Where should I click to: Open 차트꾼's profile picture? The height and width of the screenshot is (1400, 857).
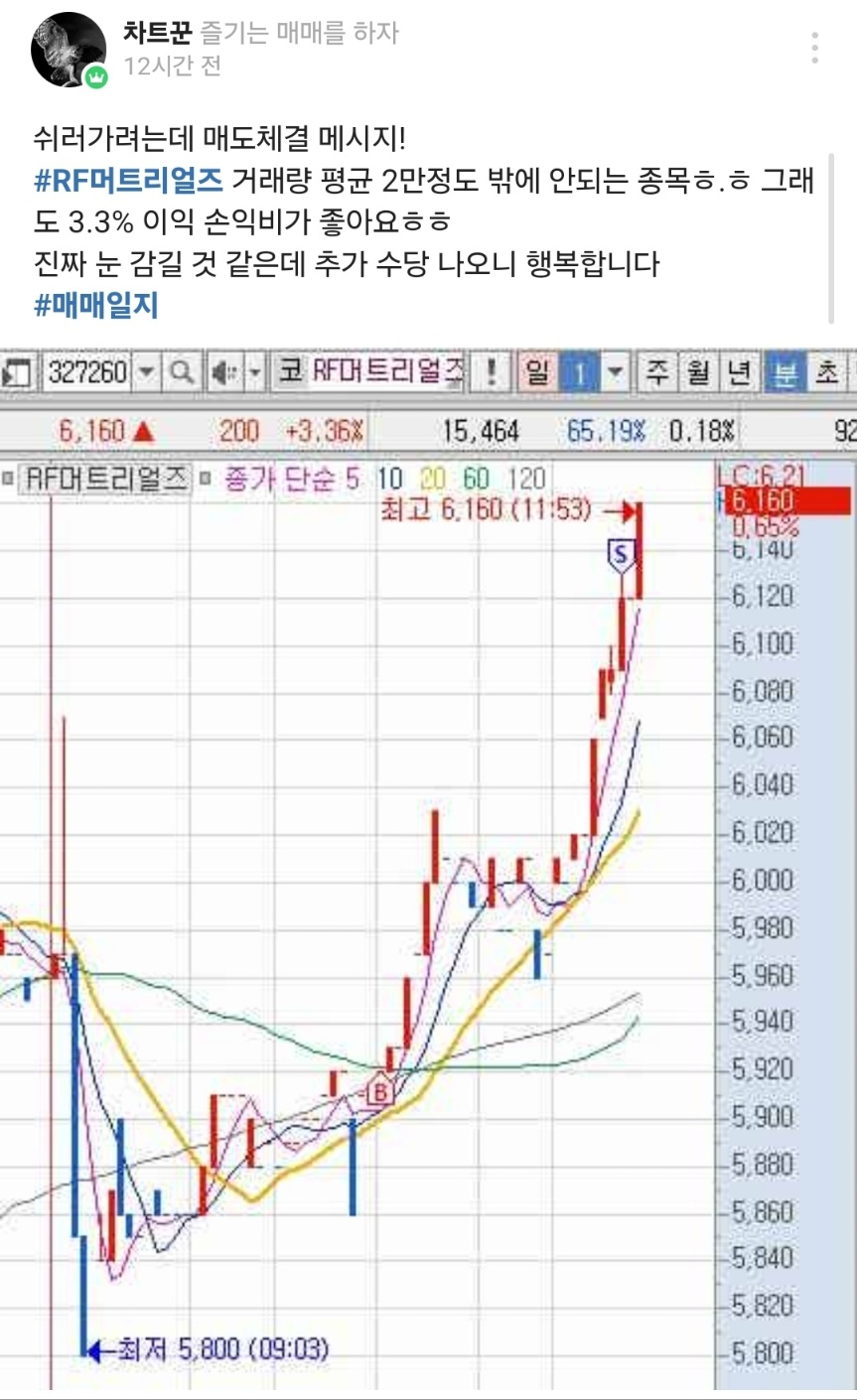pos(69,50)
